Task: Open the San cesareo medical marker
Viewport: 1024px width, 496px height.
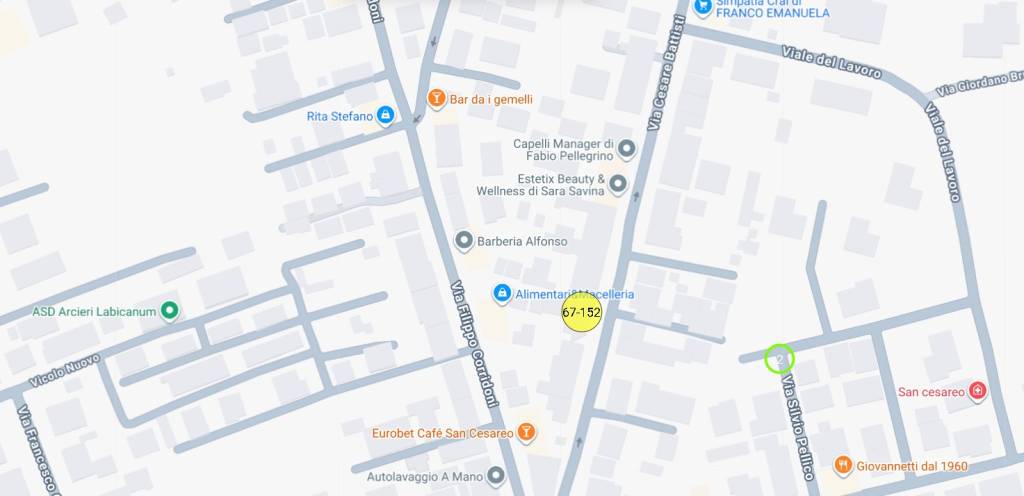Action: [978, 391]
